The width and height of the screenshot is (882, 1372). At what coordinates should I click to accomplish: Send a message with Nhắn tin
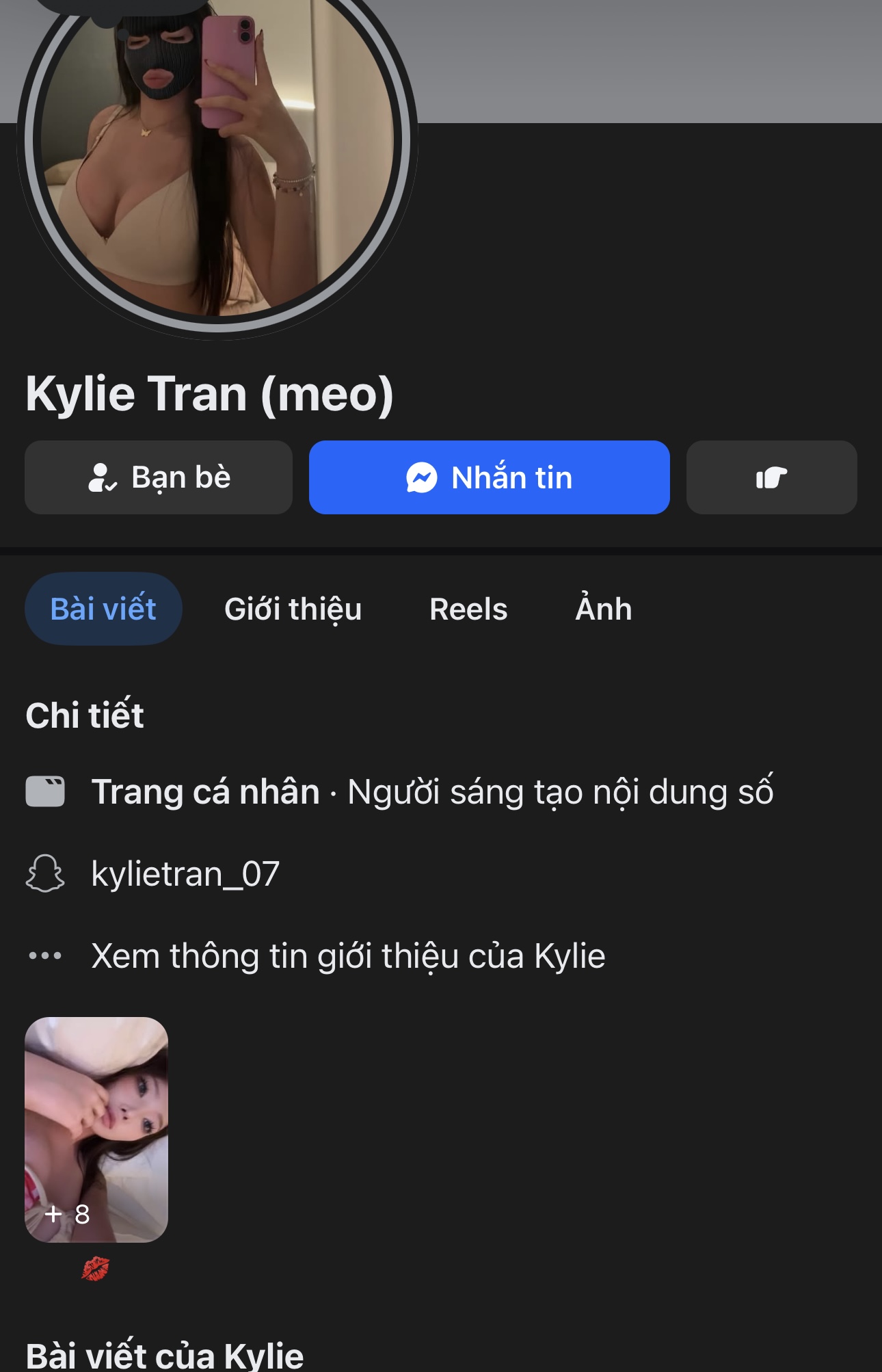click(489, 477)
